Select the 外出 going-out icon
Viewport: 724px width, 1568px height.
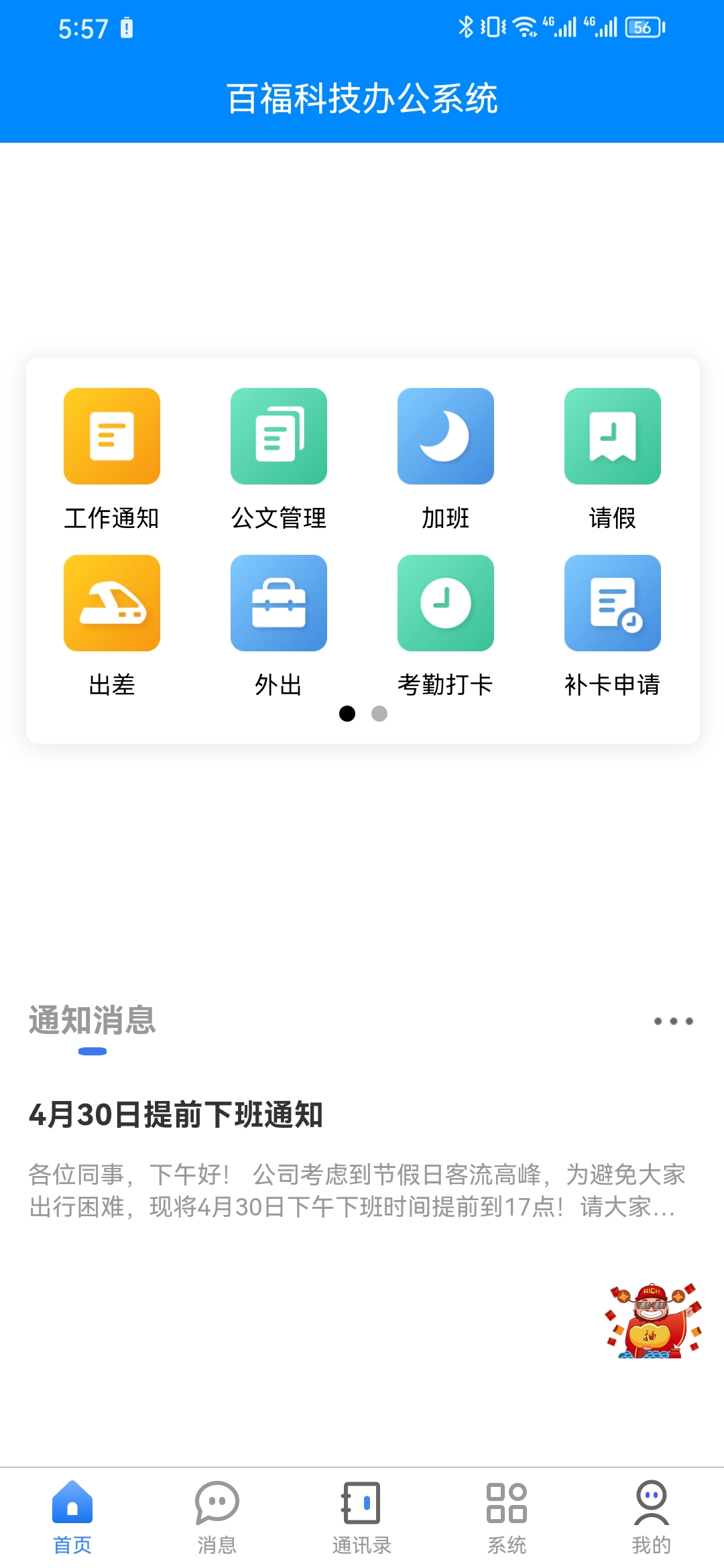(x=278, y=602)
